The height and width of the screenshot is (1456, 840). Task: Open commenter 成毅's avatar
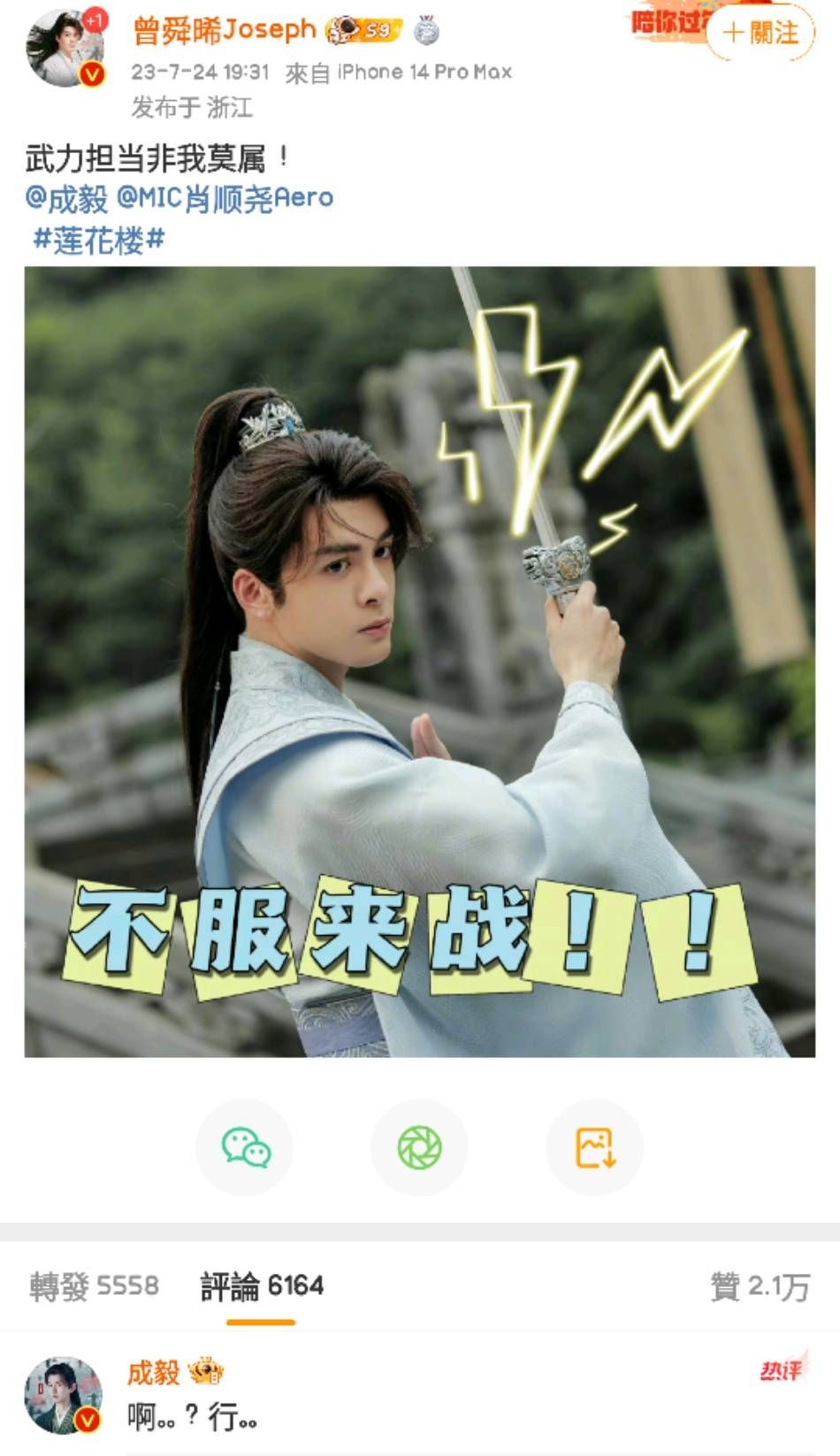(x=63, y=1396)
